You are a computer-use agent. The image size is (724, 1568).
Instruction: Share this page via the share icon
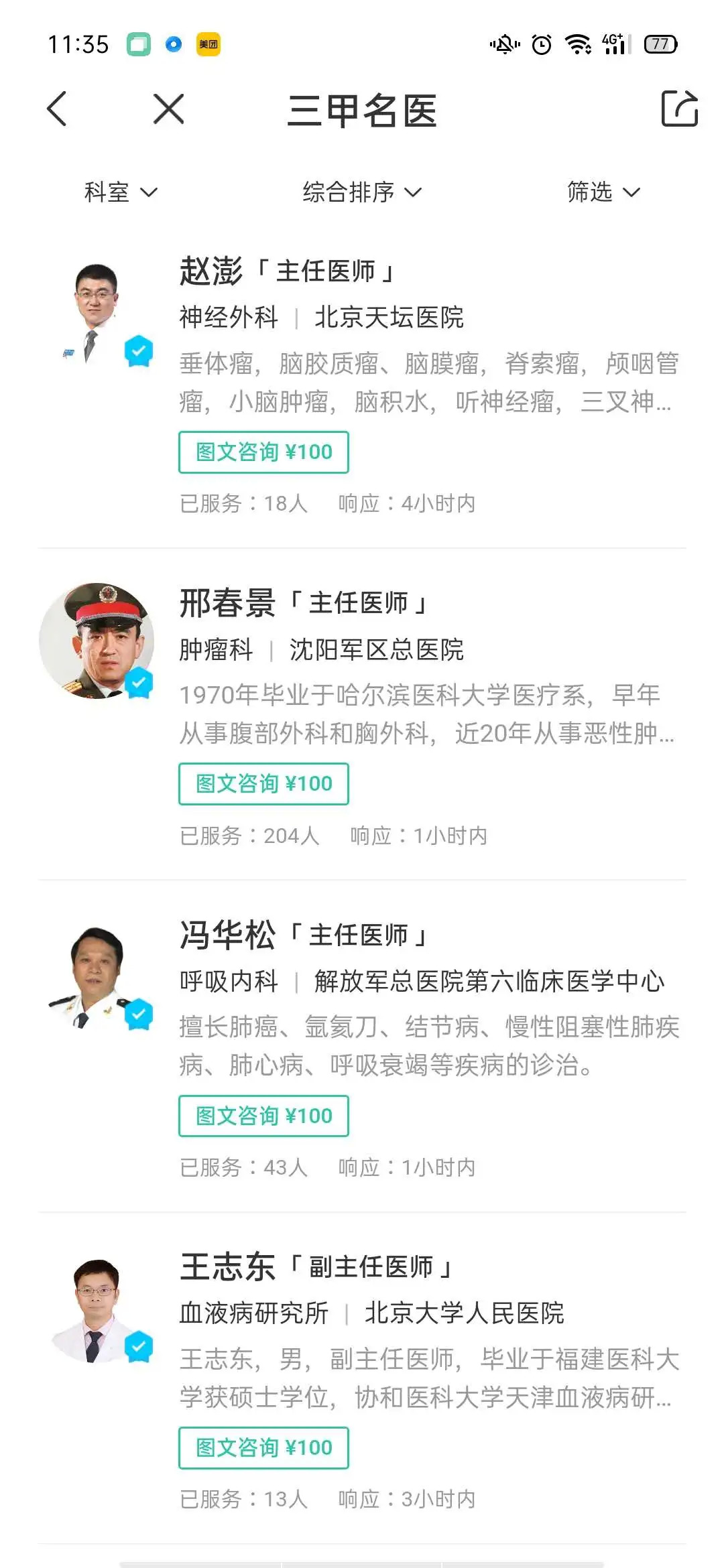[678, 109]
